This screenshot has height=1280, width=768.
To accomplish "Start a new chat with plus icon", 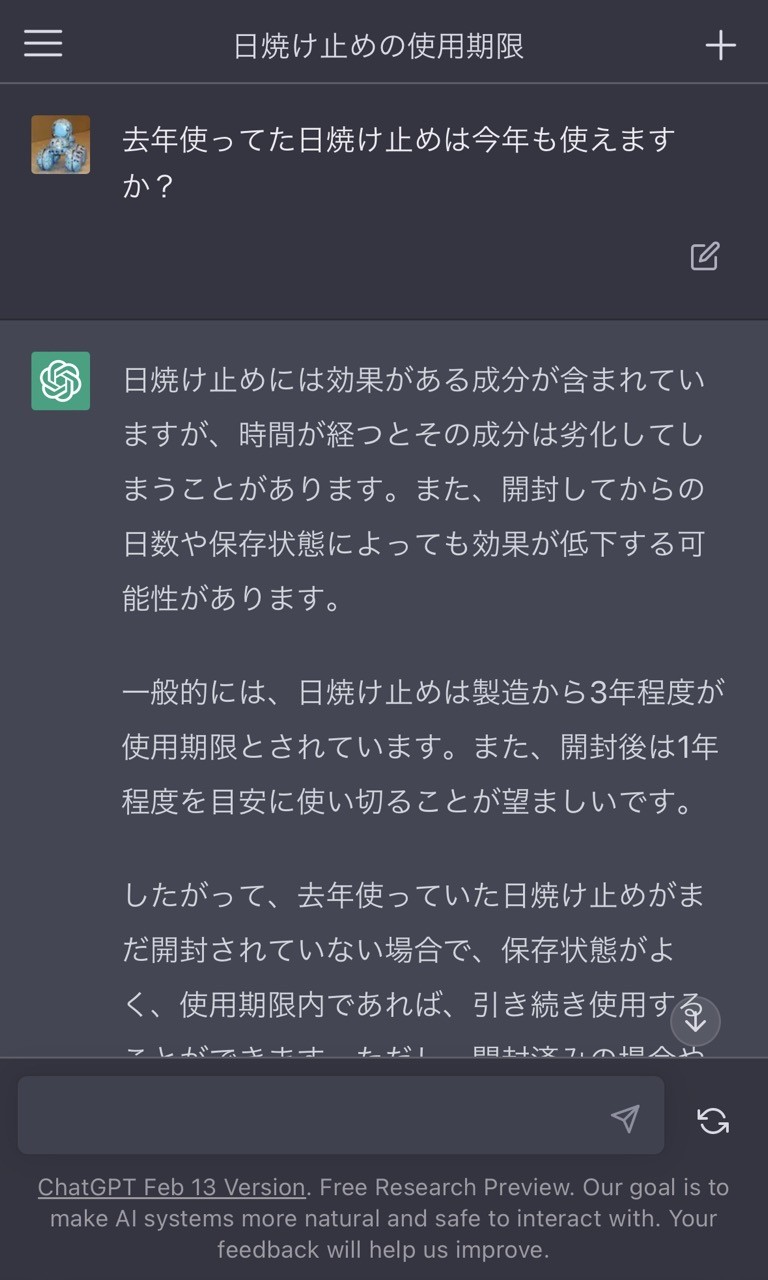I will (721, 45).
